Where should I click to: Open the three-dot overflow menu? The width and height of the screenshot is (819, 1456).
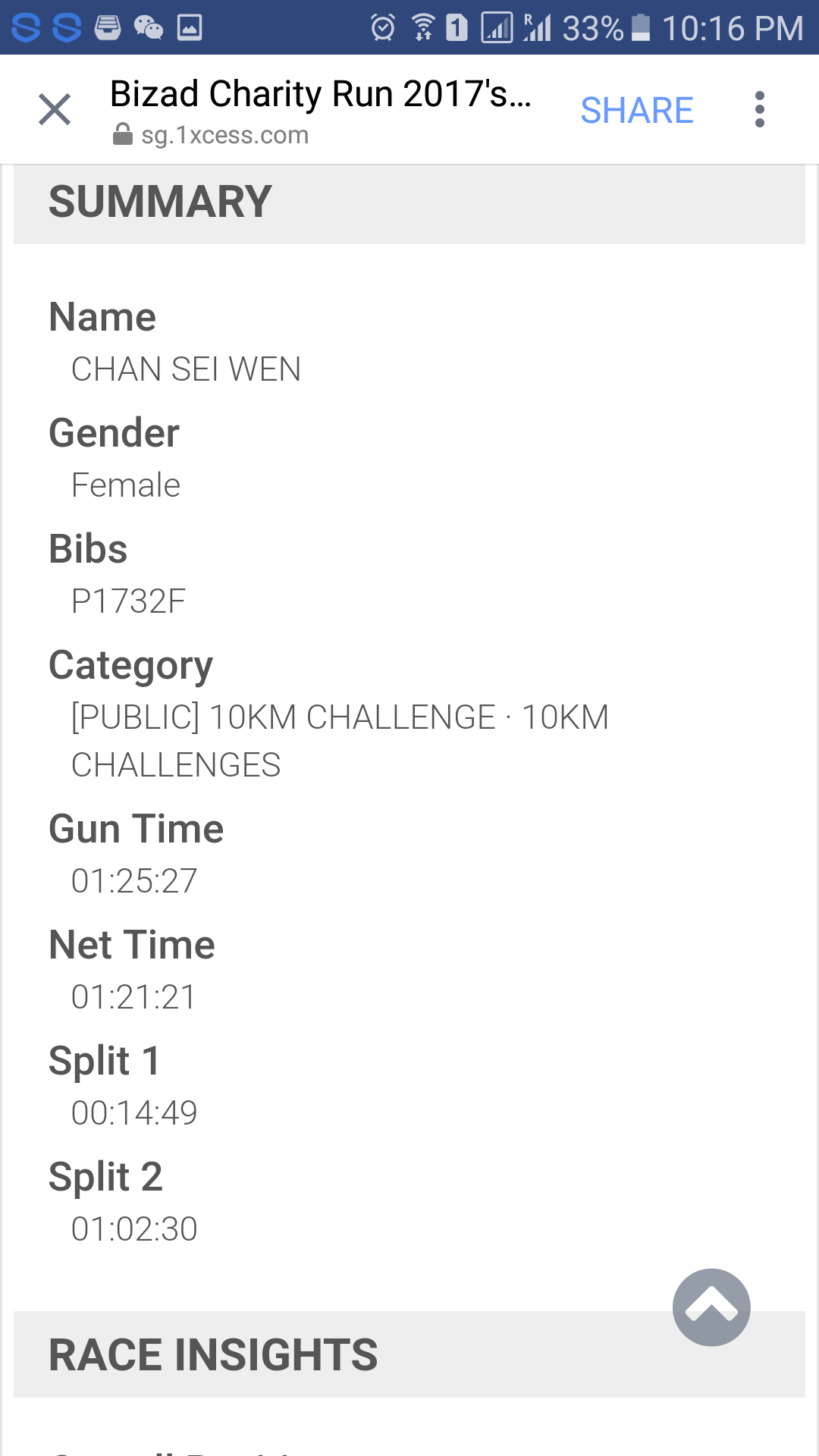tap(759, 109)
